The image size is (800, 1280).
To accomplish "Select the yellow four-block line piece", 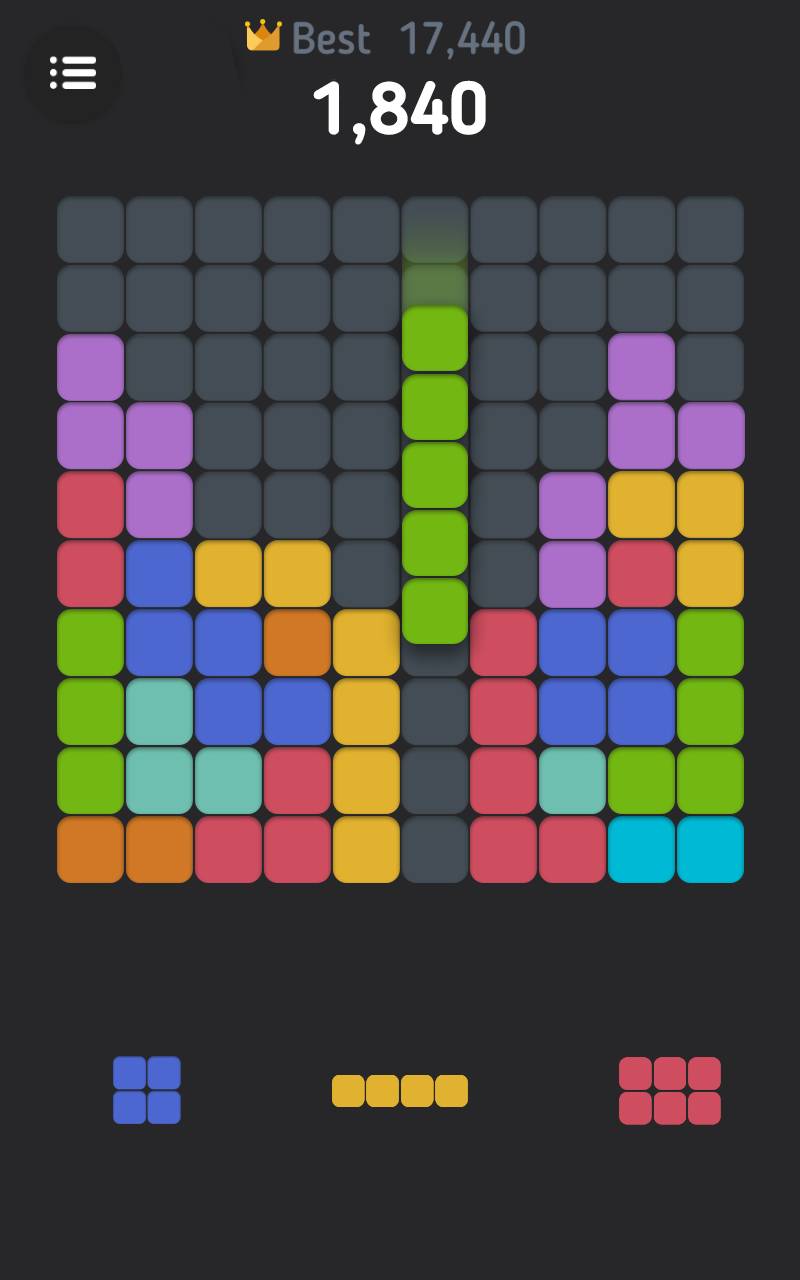I will coord(400,1091).
